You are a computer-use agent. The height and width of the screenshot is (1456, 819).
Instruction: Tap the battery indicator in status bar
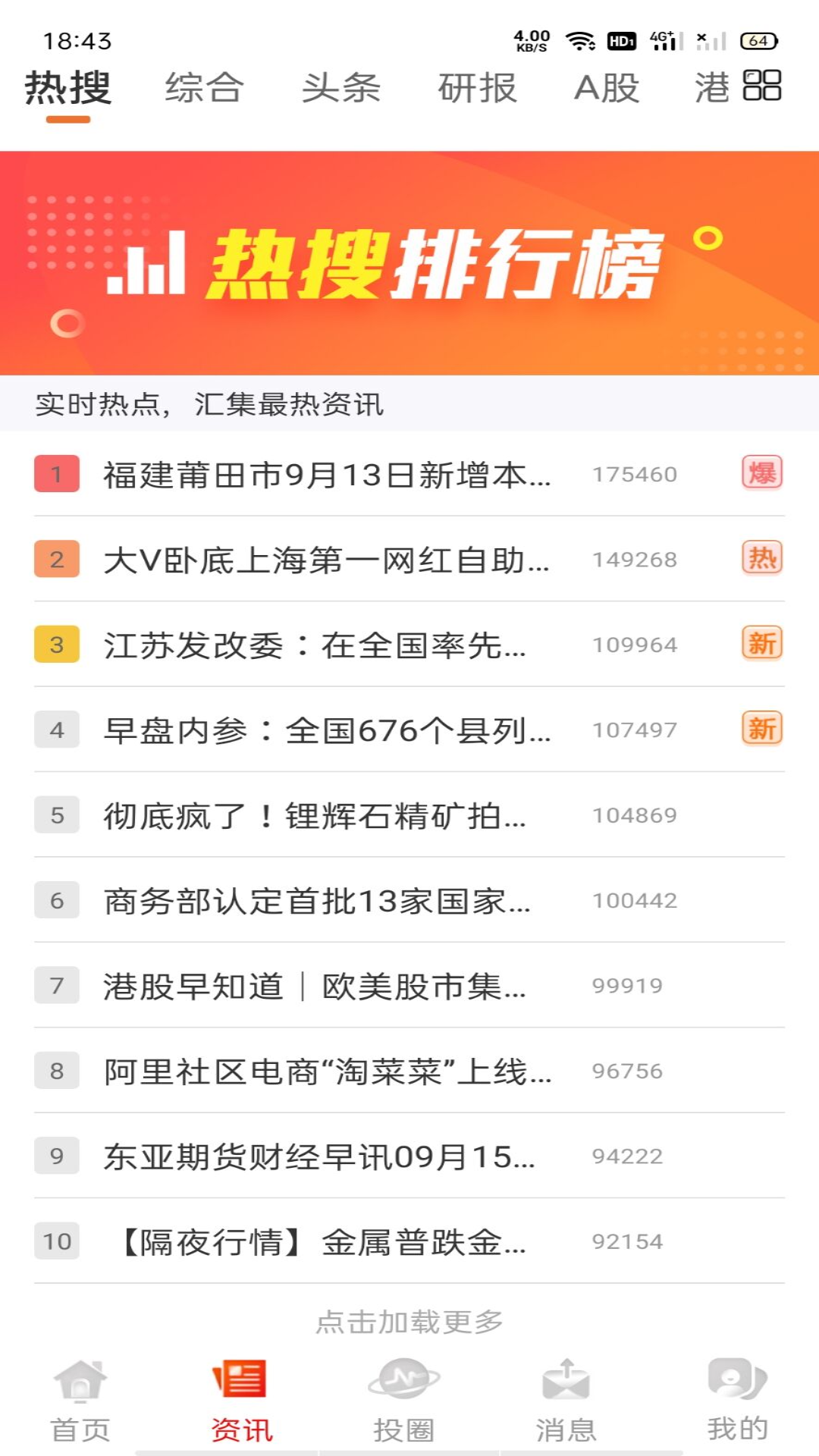(758, 42)
